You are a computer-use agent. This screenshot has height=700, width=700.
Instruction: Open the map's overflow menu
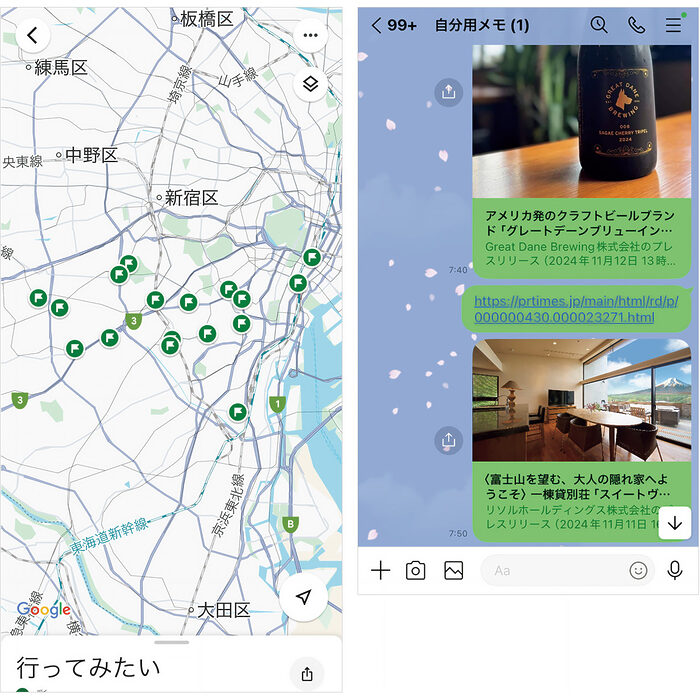click(310, 35)
